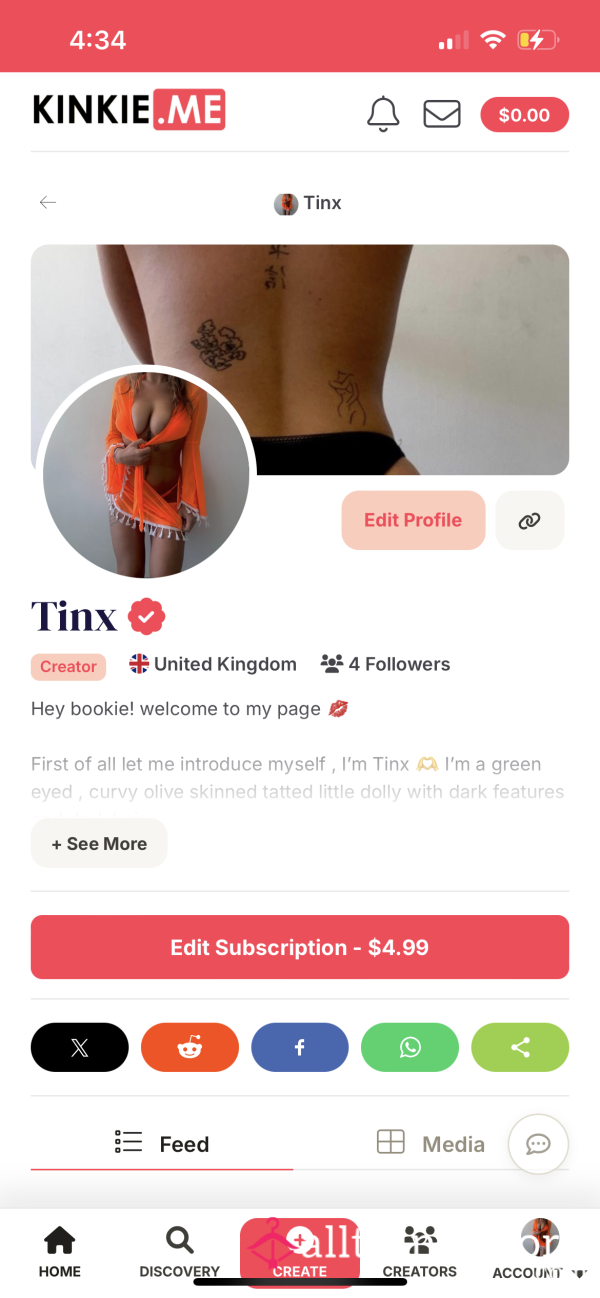Open the green general share button
This screenshot has width=600, height=1298.
[520, 1047]
